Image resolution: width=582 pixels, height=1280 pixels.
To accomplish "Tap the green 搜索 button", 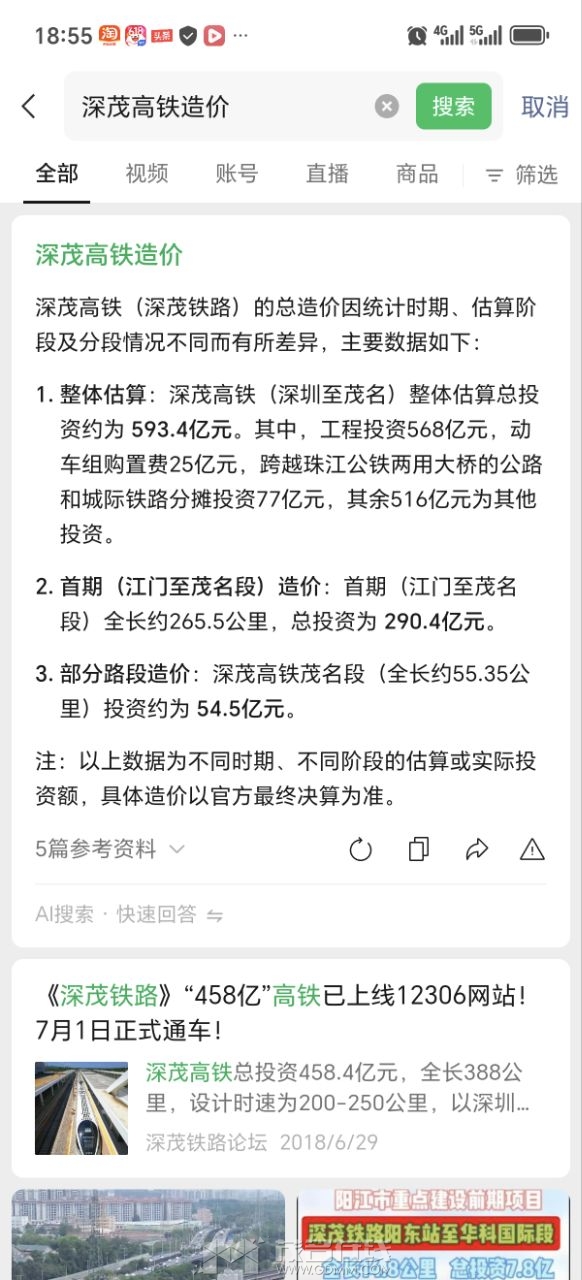I will point(454,106).
